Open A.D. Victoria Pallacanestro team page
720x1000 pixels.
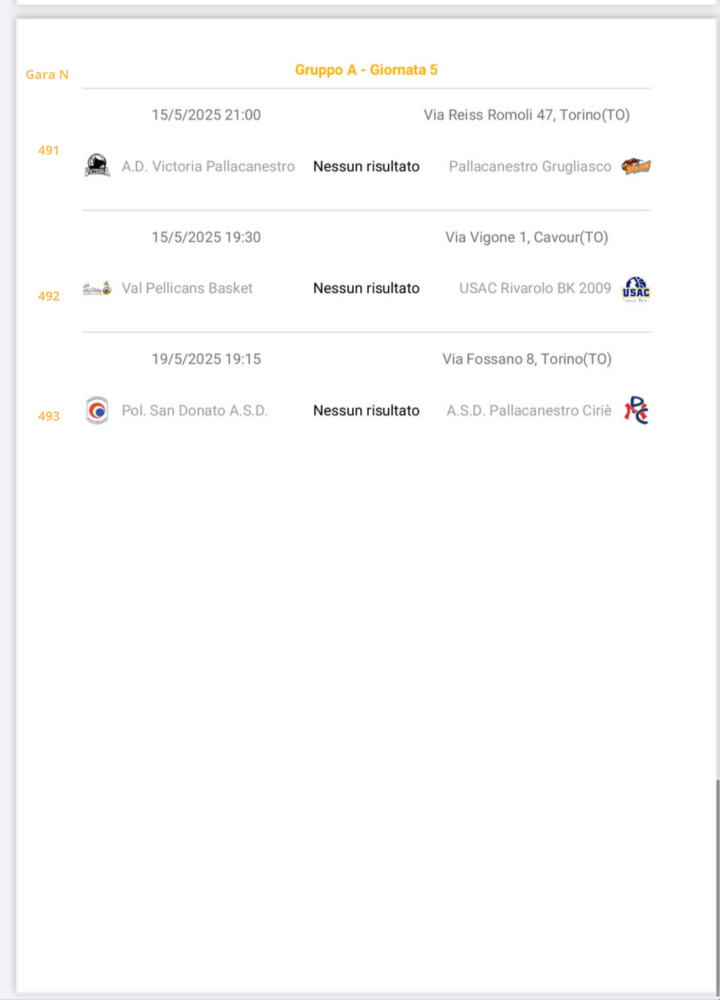pyautogui.click(x=208, y=167)
